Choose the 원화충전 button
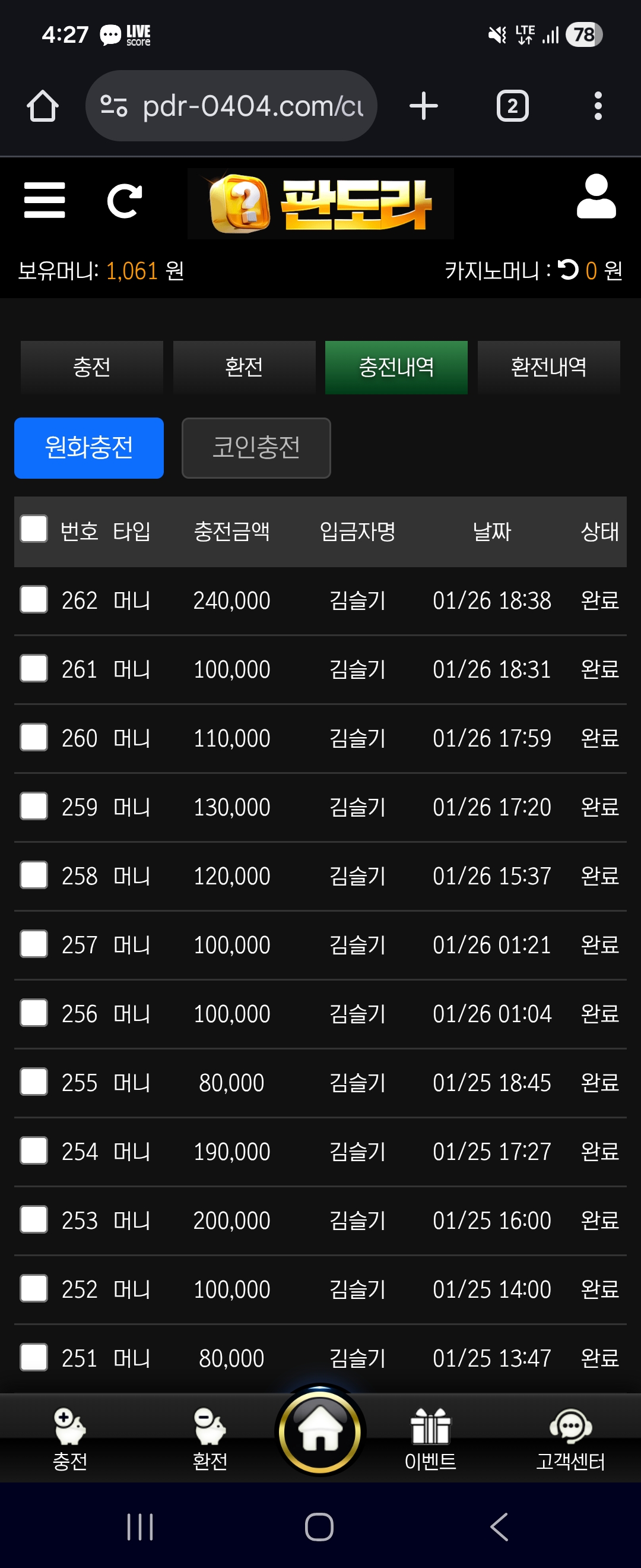 click(x=89, y=447)
